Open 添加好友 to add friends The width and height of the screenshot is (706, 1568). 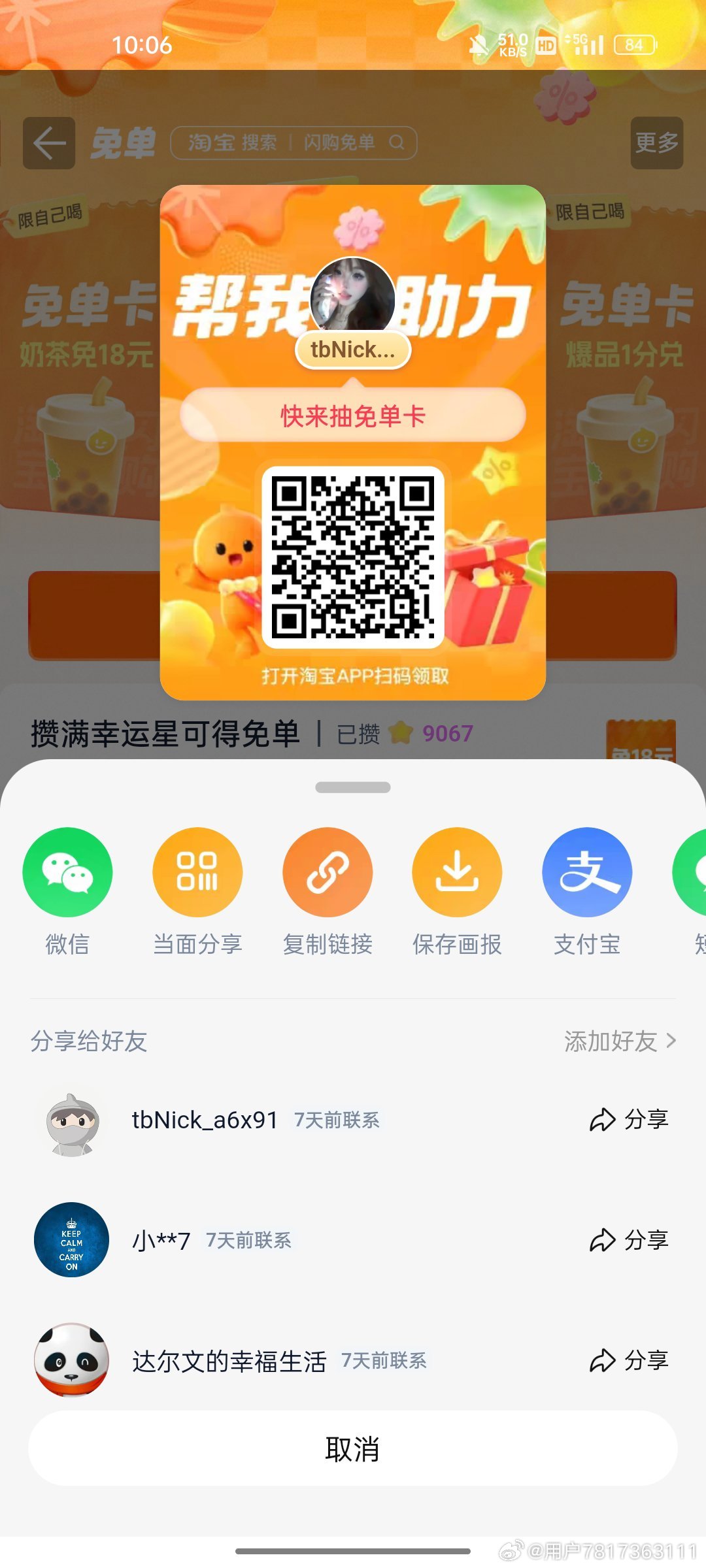(x=619, y=1041)
